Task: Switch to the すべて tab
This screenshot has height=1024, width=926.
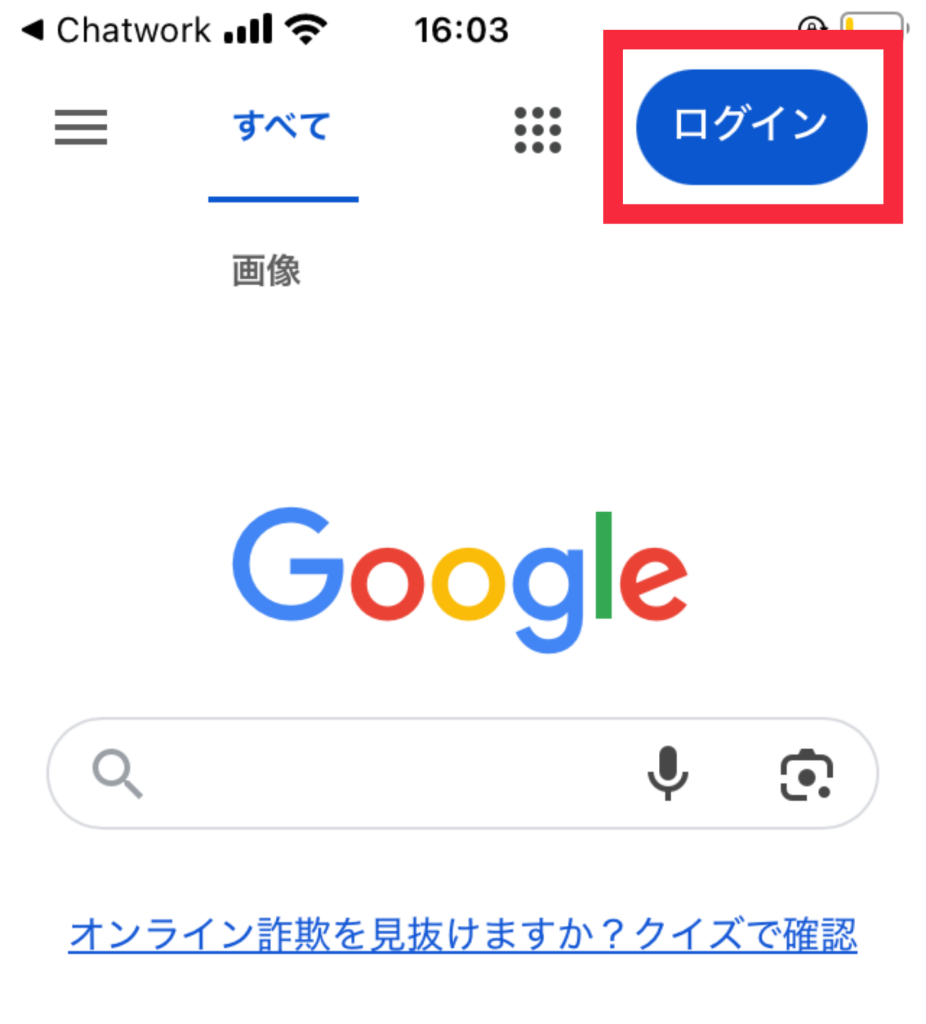Action: tap(282, 127)
